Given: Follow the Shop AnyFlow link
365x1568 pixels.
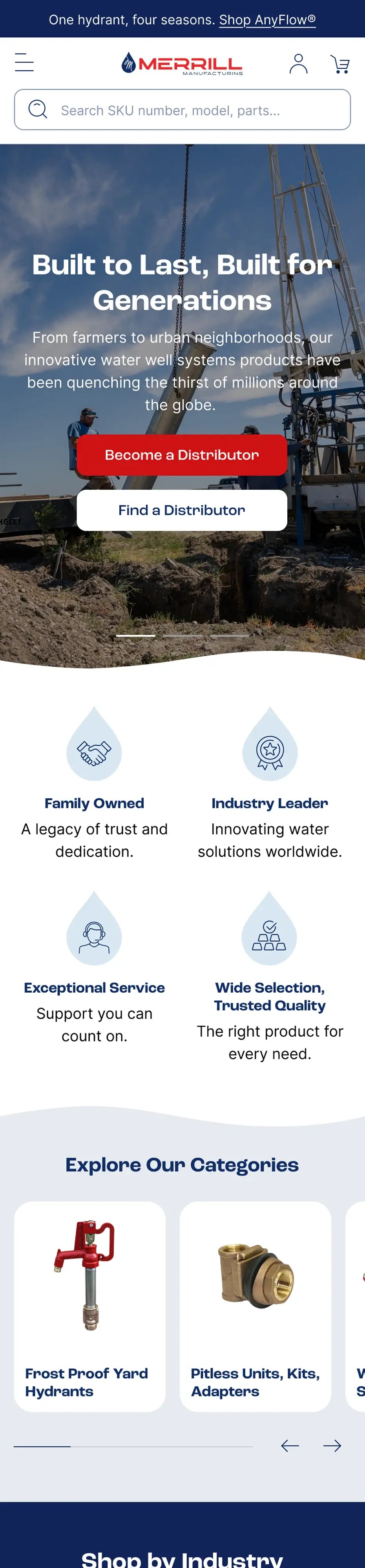Looking at the screenshot, I should pos(267,20).
